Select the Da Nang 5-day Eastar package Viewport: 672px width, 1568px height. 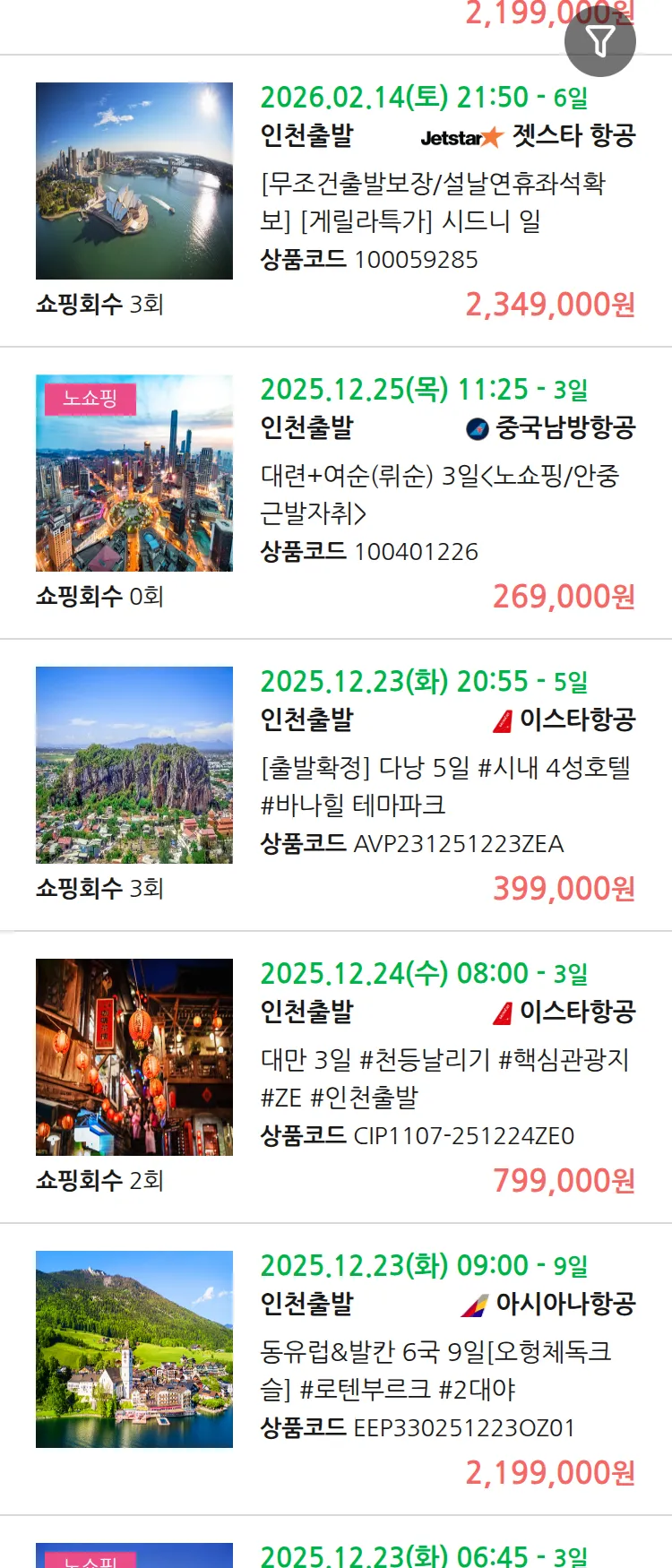(444, 786)
